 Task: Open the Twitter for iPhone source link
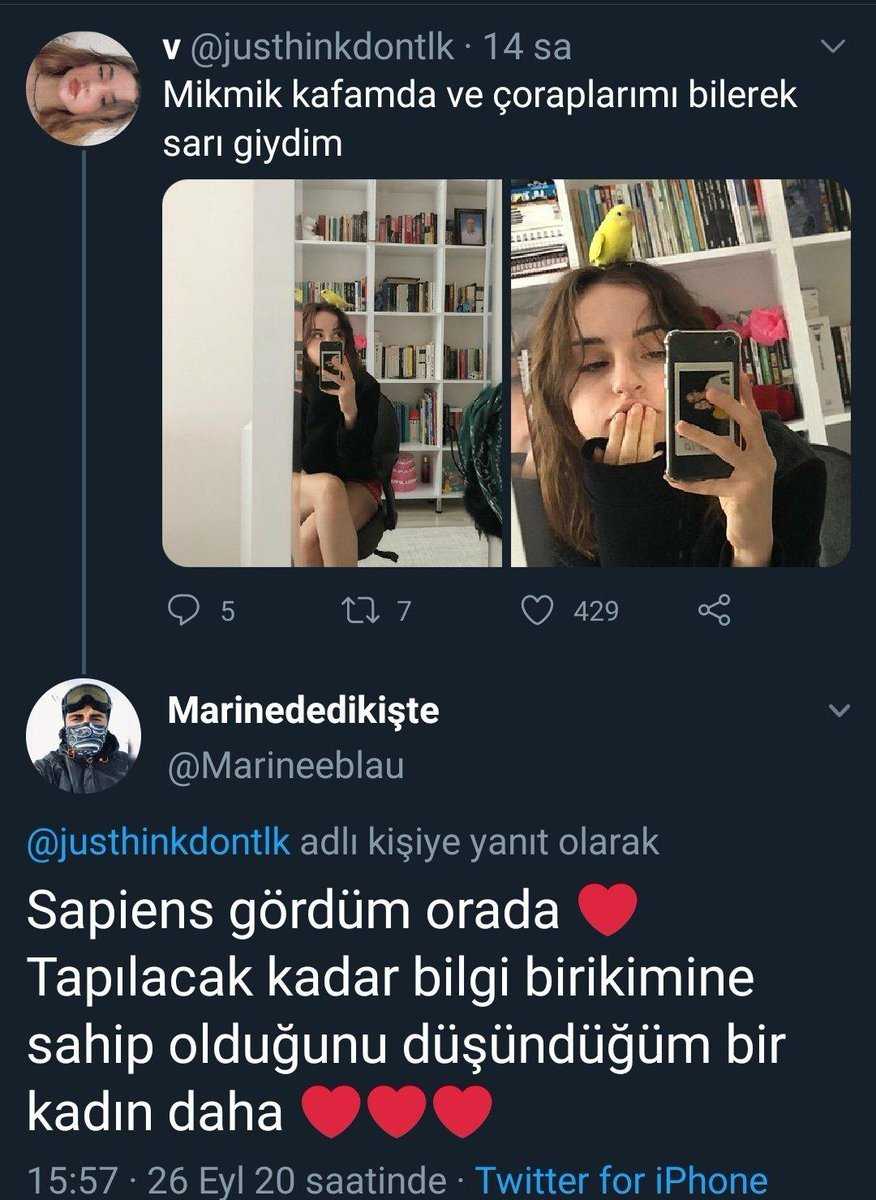pos(621,1180)
